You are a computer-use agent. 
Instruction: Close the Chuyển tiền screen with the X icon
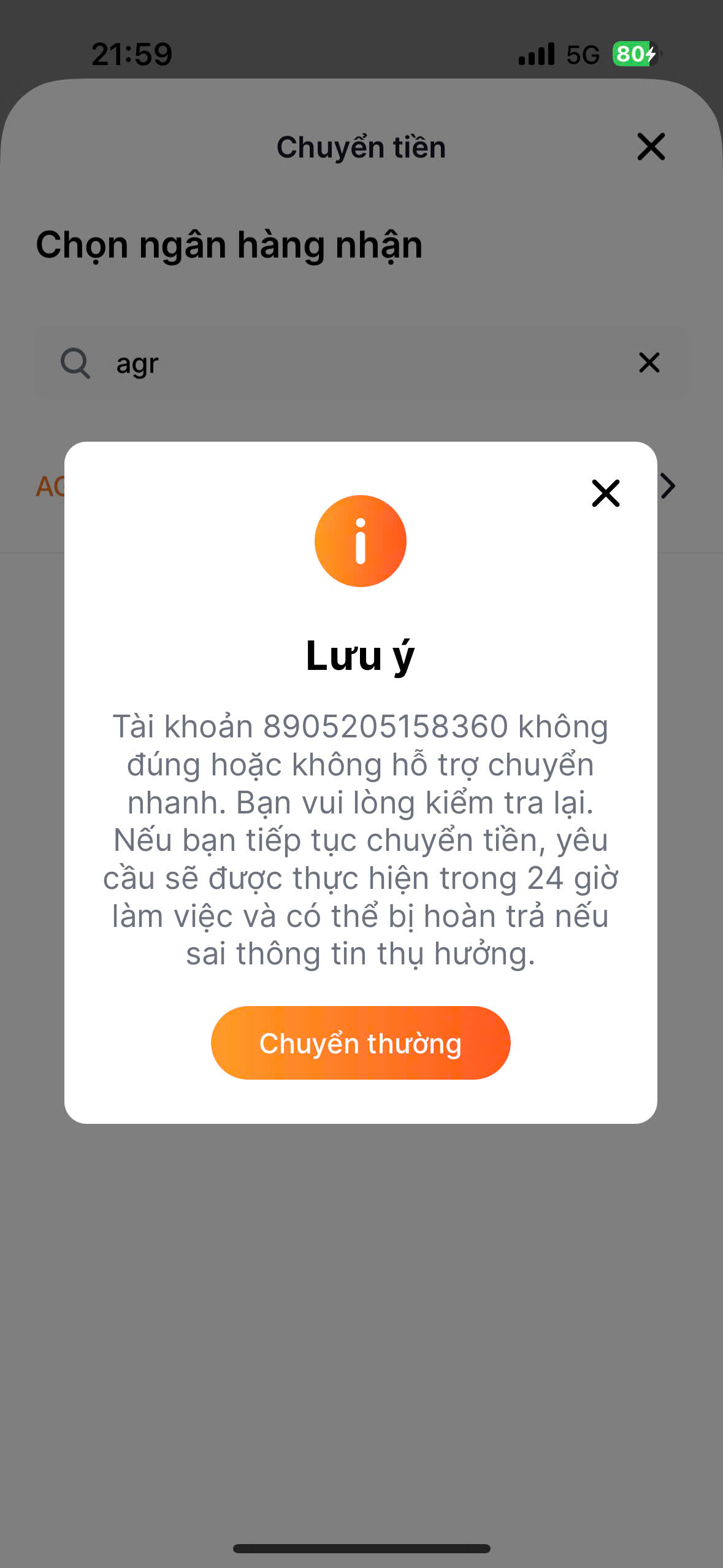(x=649, y=147)
